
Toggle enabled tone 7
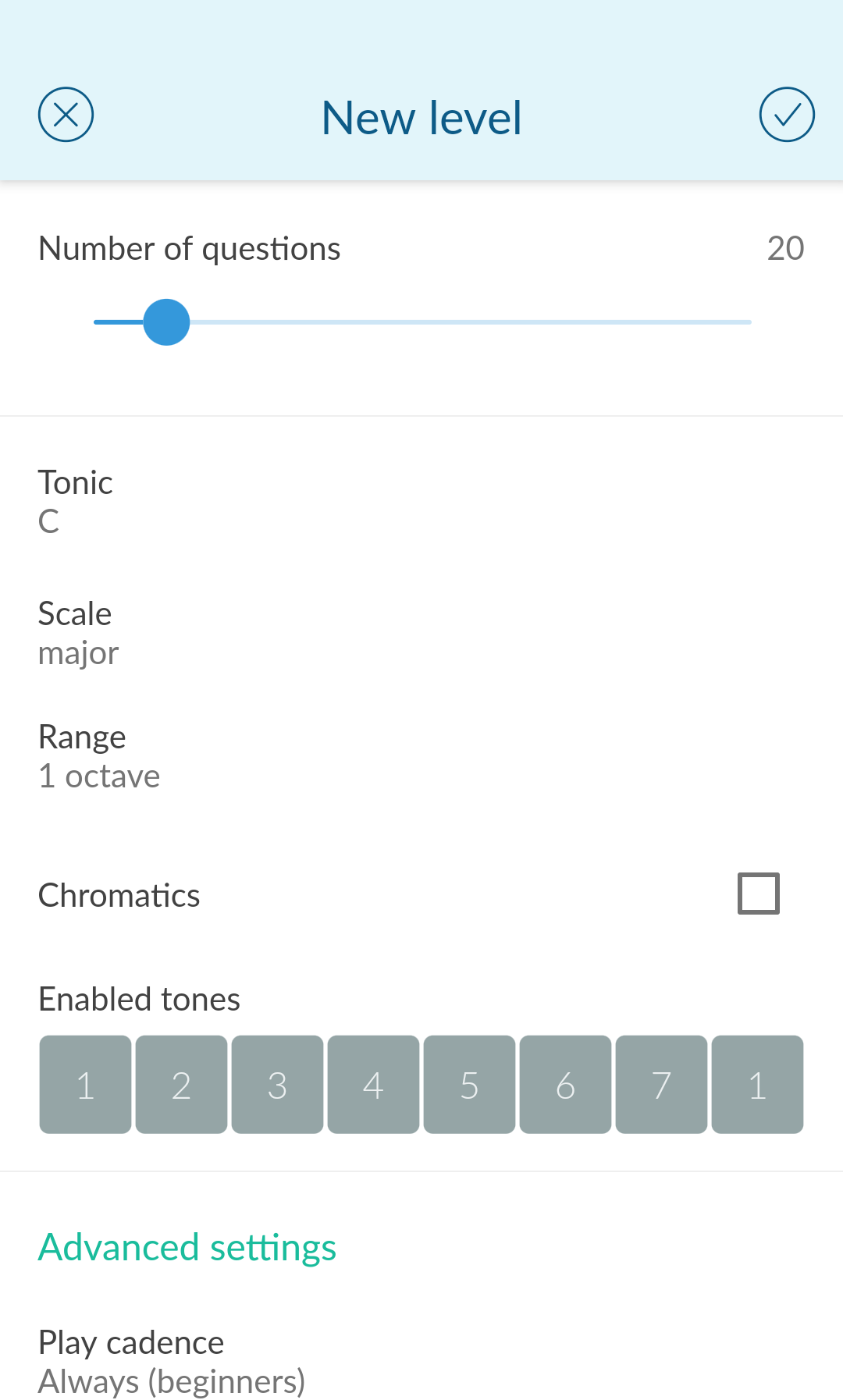(x=661, y=1085)
